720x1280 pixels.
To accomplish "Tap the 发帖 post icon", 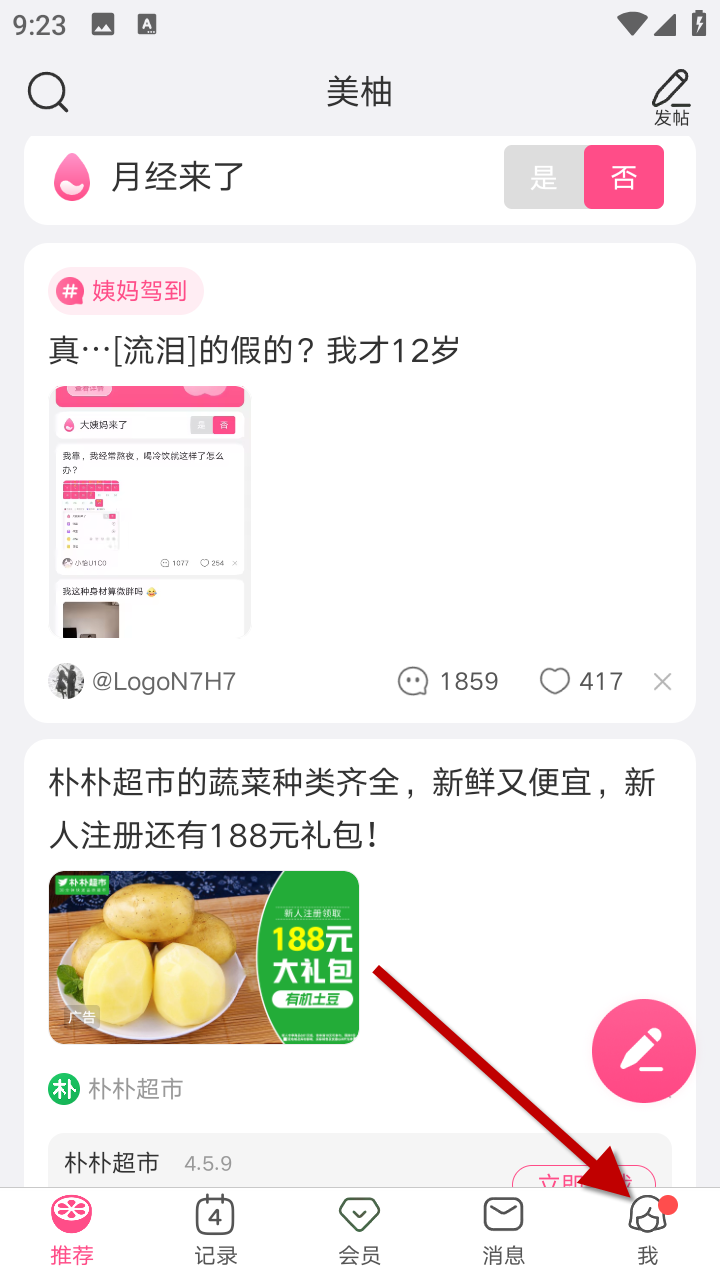I will (x=671, y=97).
